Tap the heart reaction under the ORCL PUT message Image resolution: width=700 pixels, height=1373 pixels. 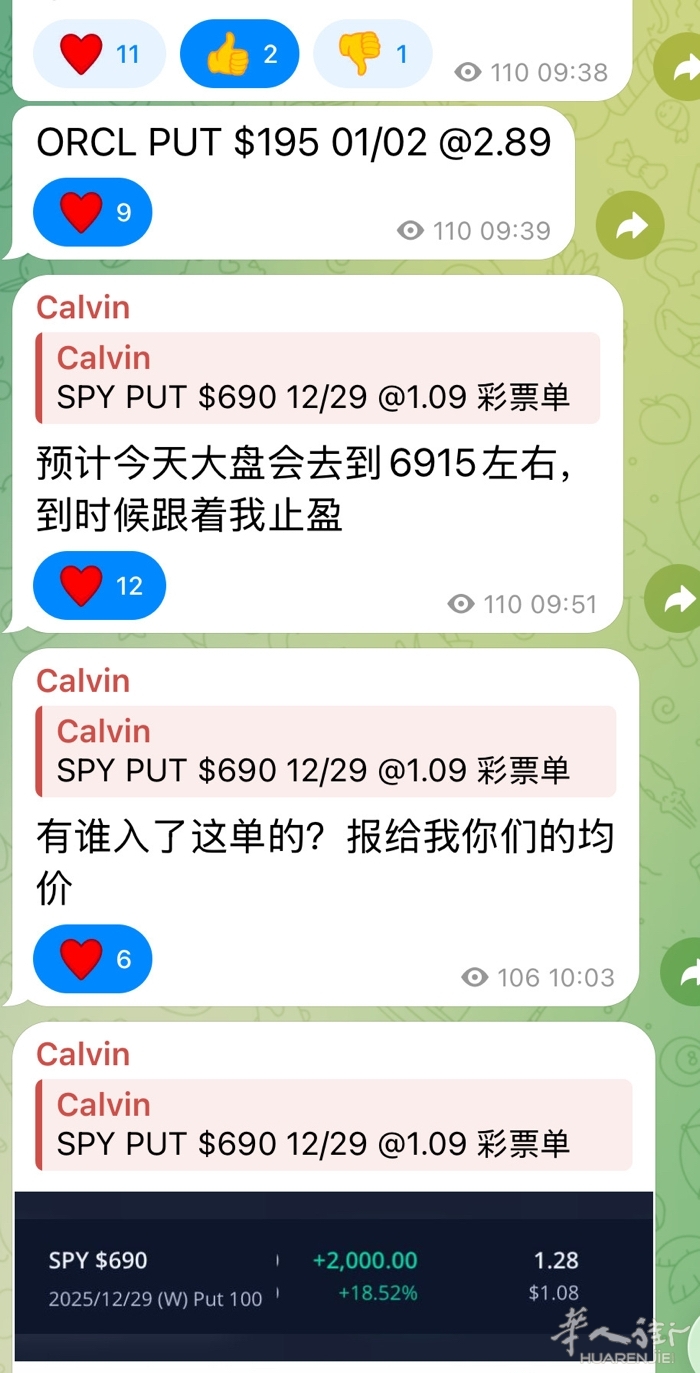(92, 212)
